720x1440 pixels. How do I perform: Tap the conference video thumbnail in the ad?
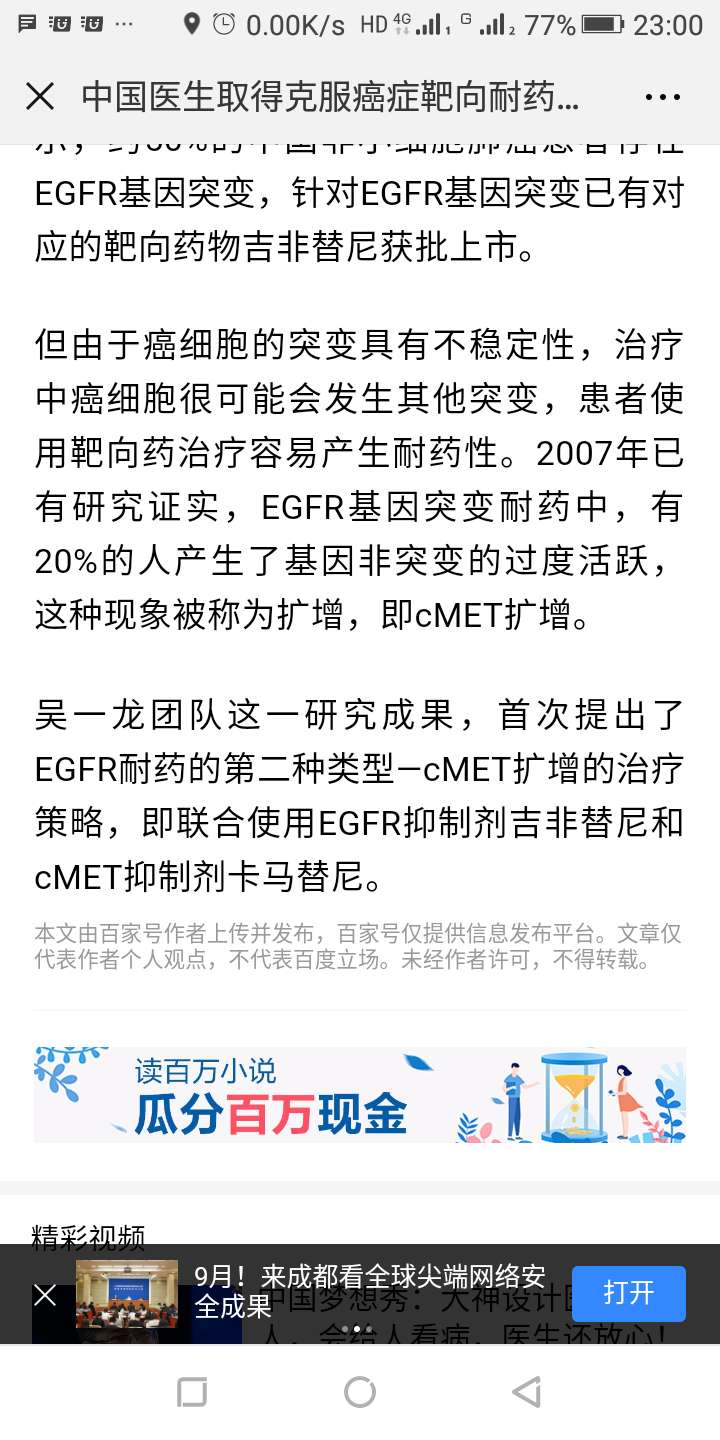[x=124, y=1293]
